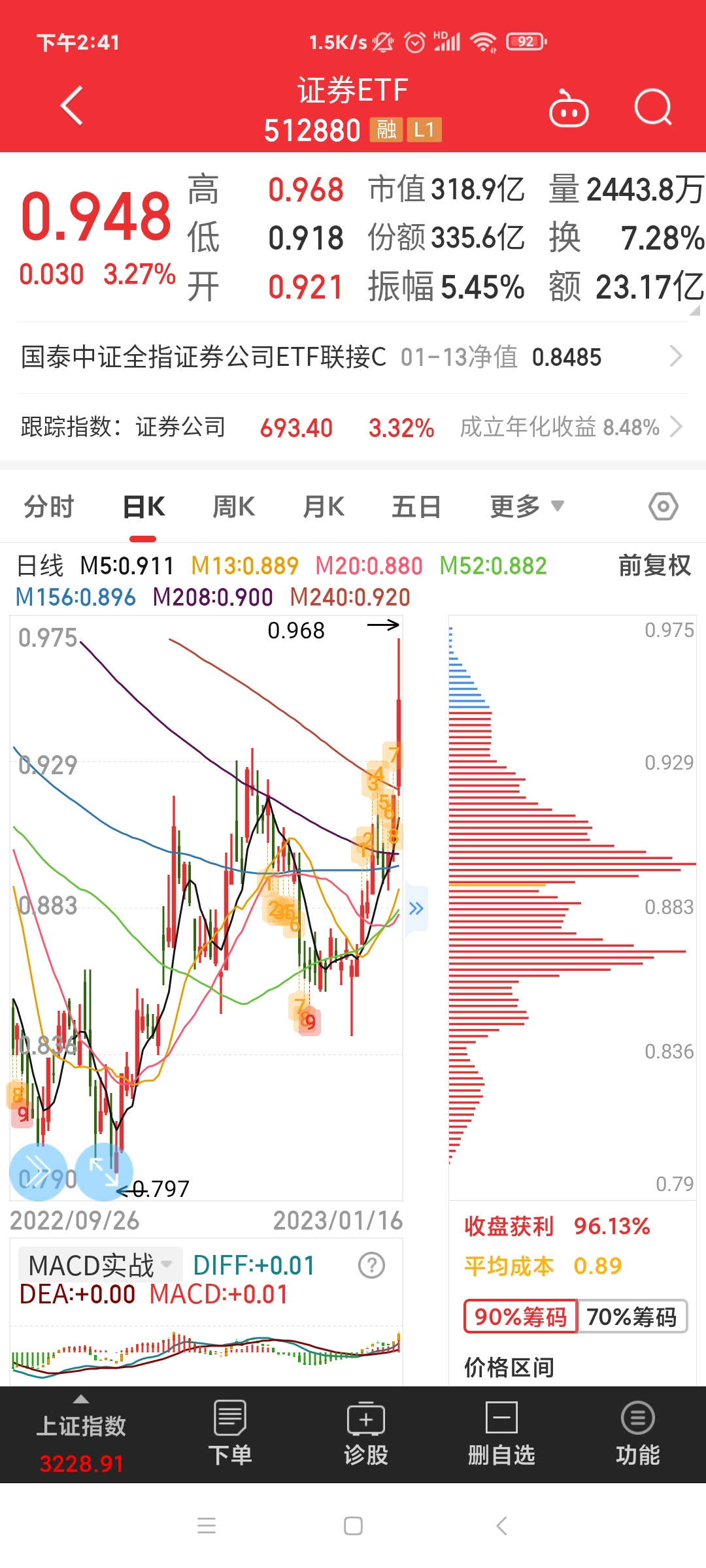Open the search magnifier in the header
This screenshot has width=706, height=1568.
pyautogui.click(x=653, y=107)
